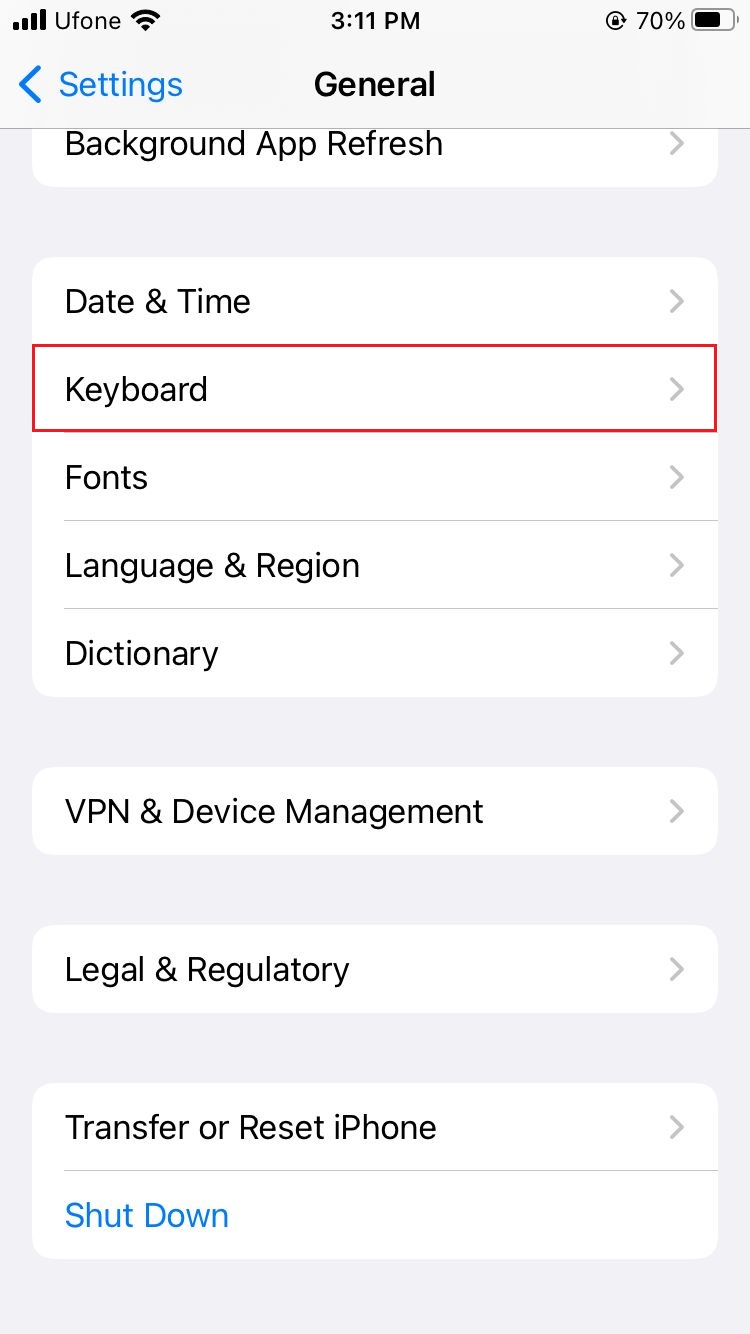Screen dimensions: 750x1334
Task: Open Date & Time settings
Action: pos(375,301)
